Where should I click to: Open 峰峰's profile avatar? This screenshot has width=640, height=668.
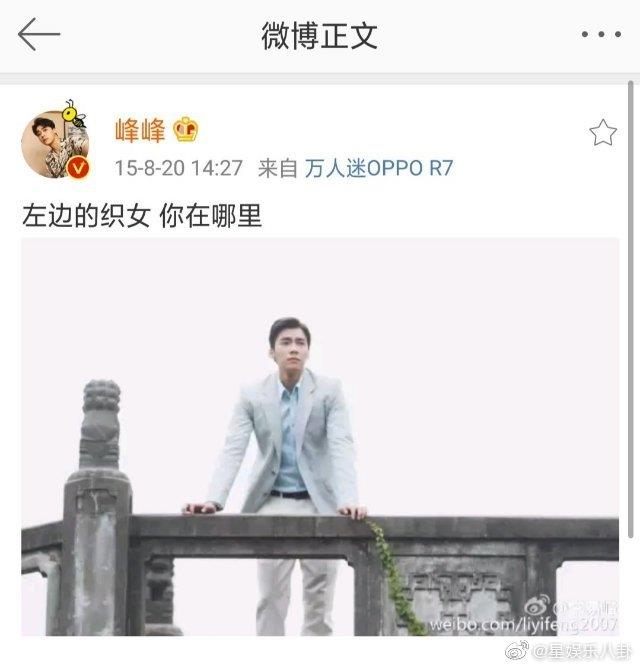click(x=52, y=147)
